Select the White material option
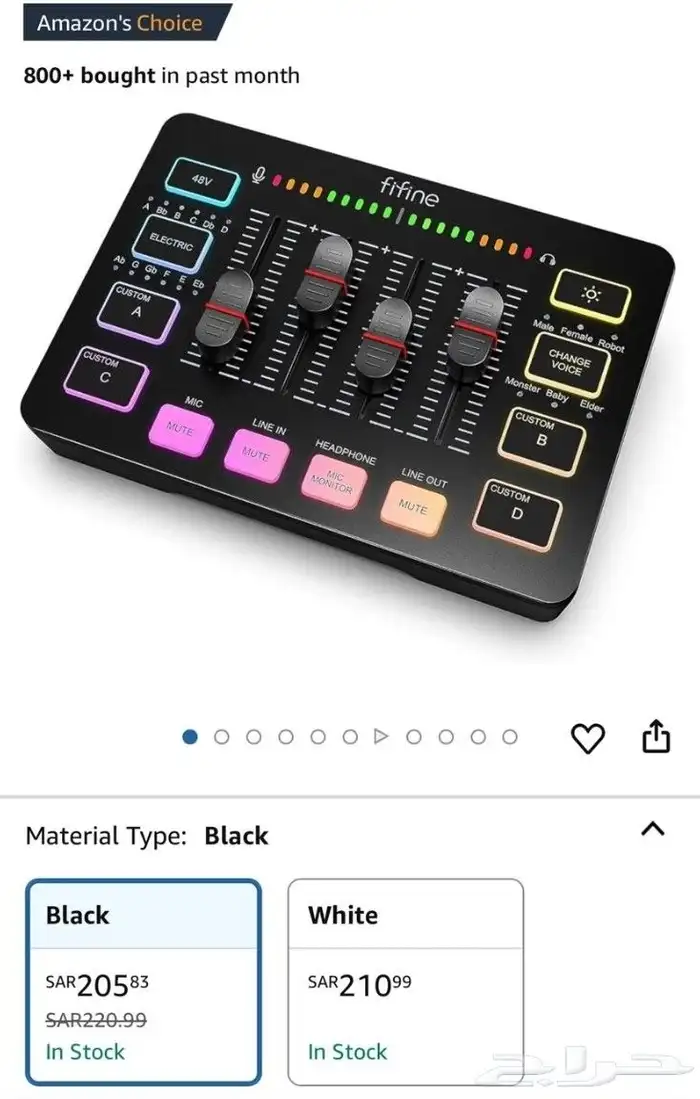The height and width of the screenshot is (1099, 700). coord(405,980)
